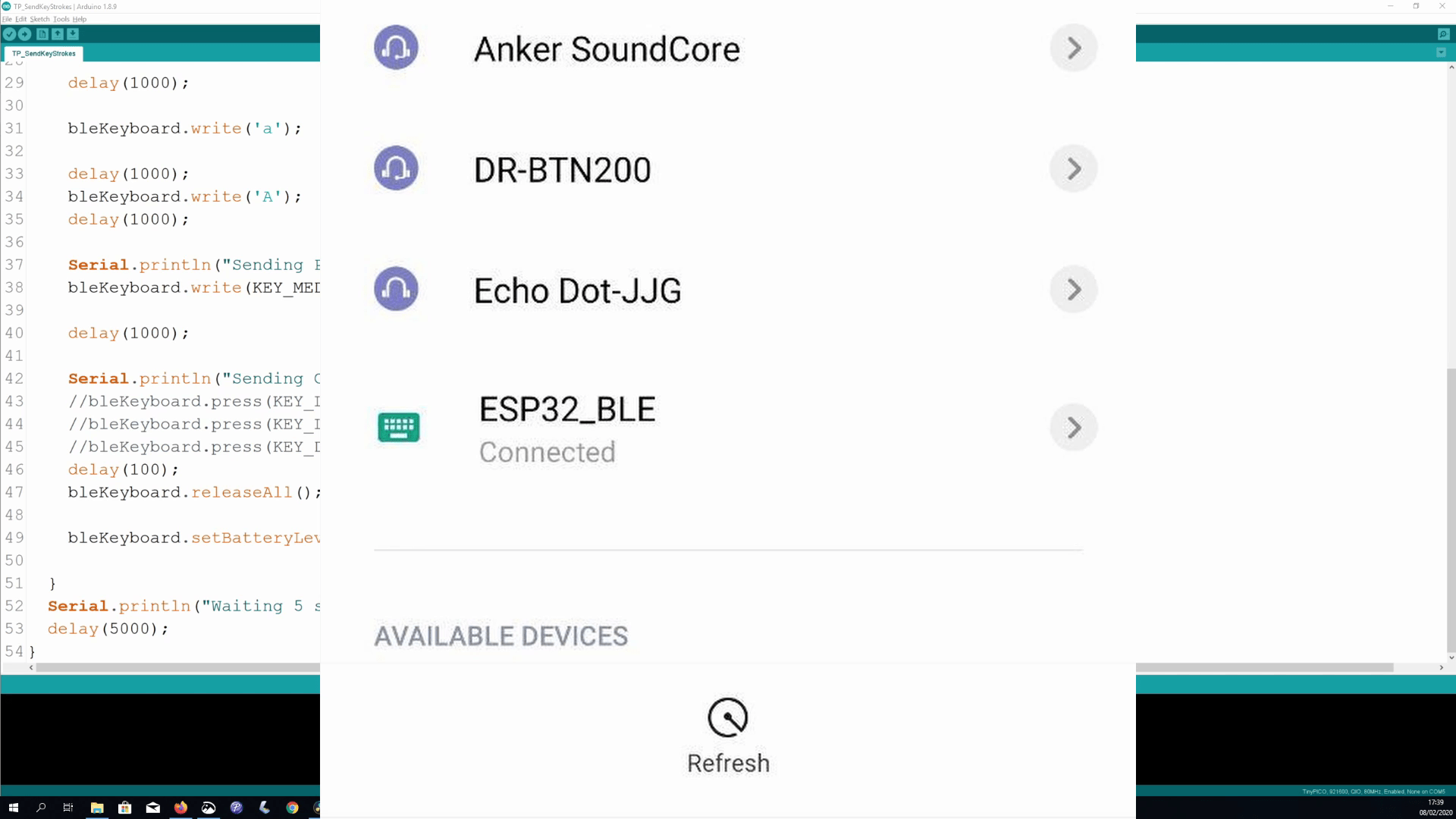Open DR-BTN200 settings chevron
Viewport: 1456px width, 819px height.
pos(1073,168)
